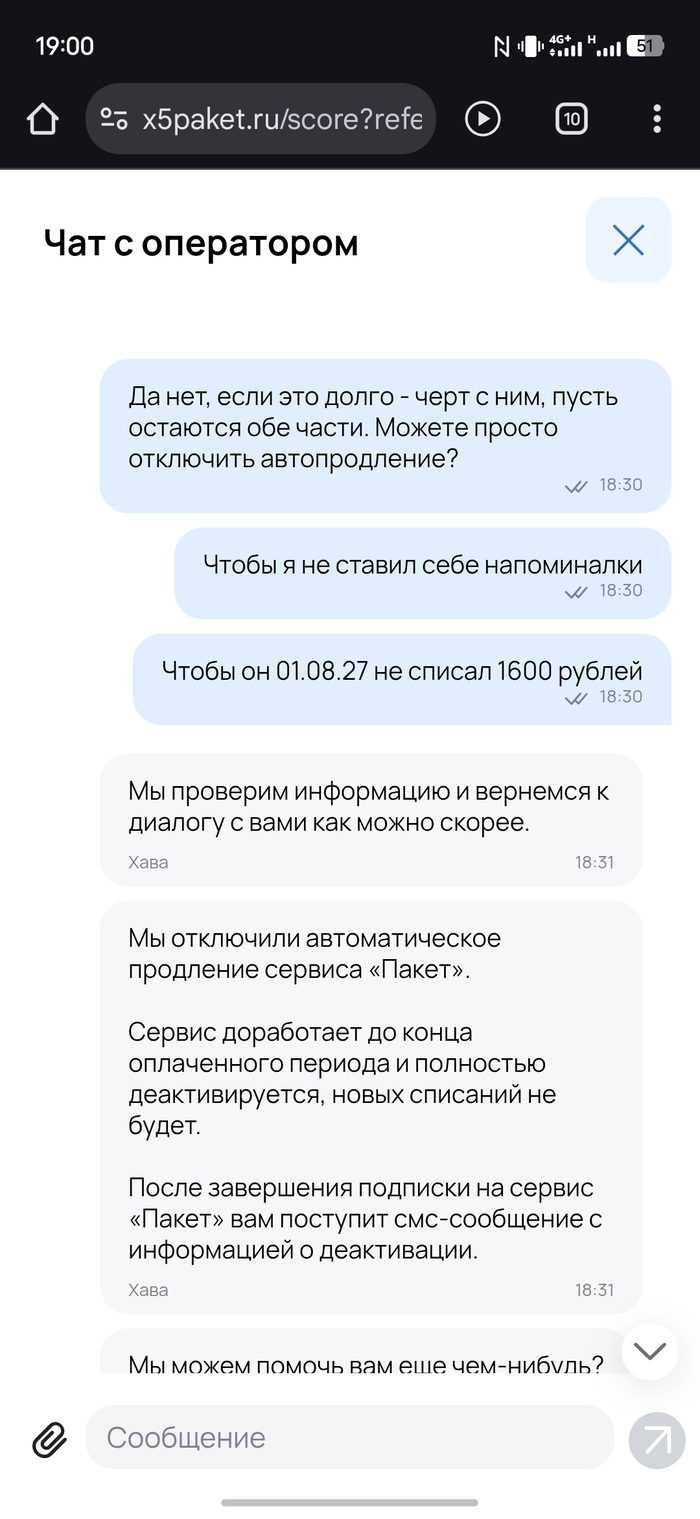Open the browser home page
This screenshot has width=700, height=1519.
[x=42, y=119]
